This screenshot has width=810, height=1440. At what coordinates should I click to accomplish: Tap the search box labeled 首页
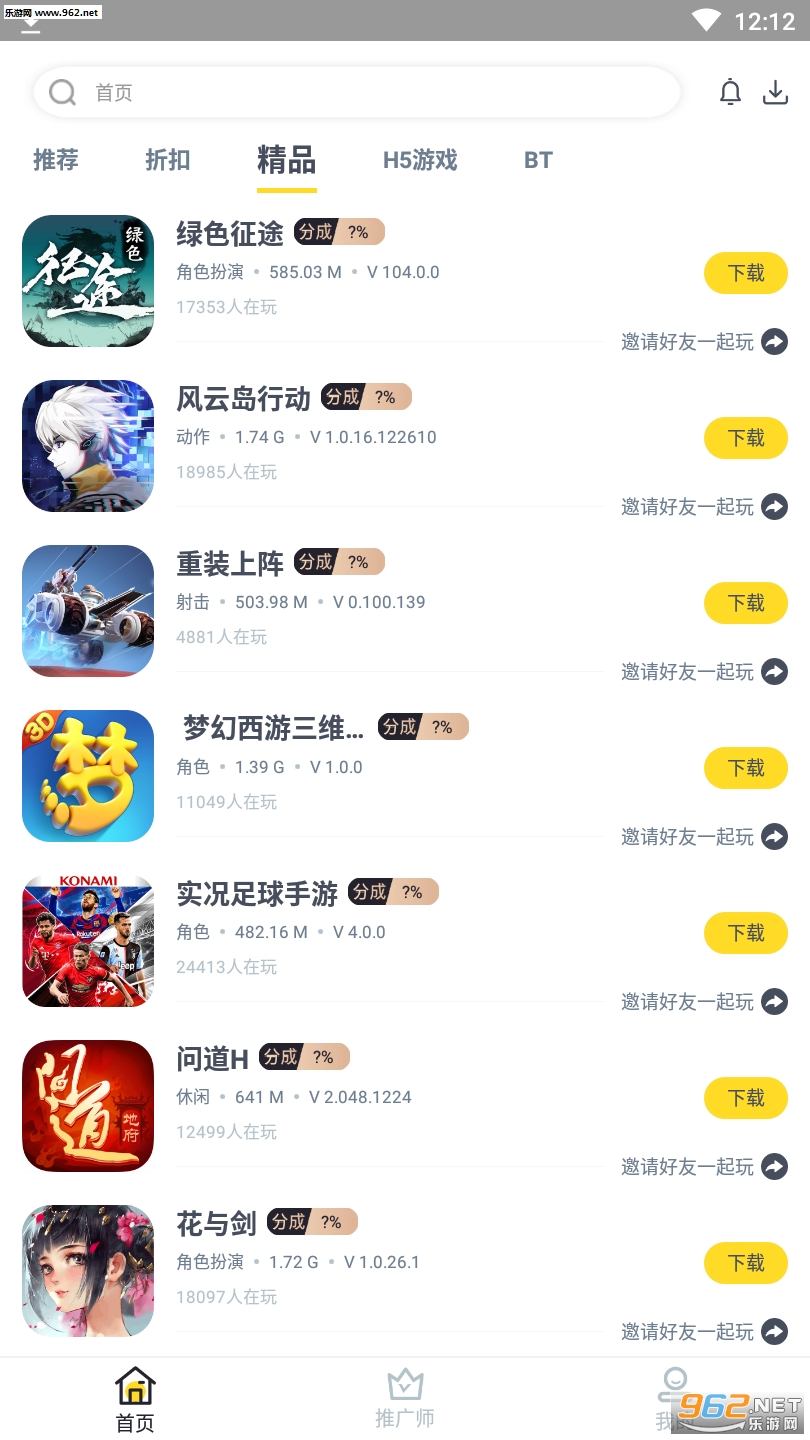[x=356, y=93]
